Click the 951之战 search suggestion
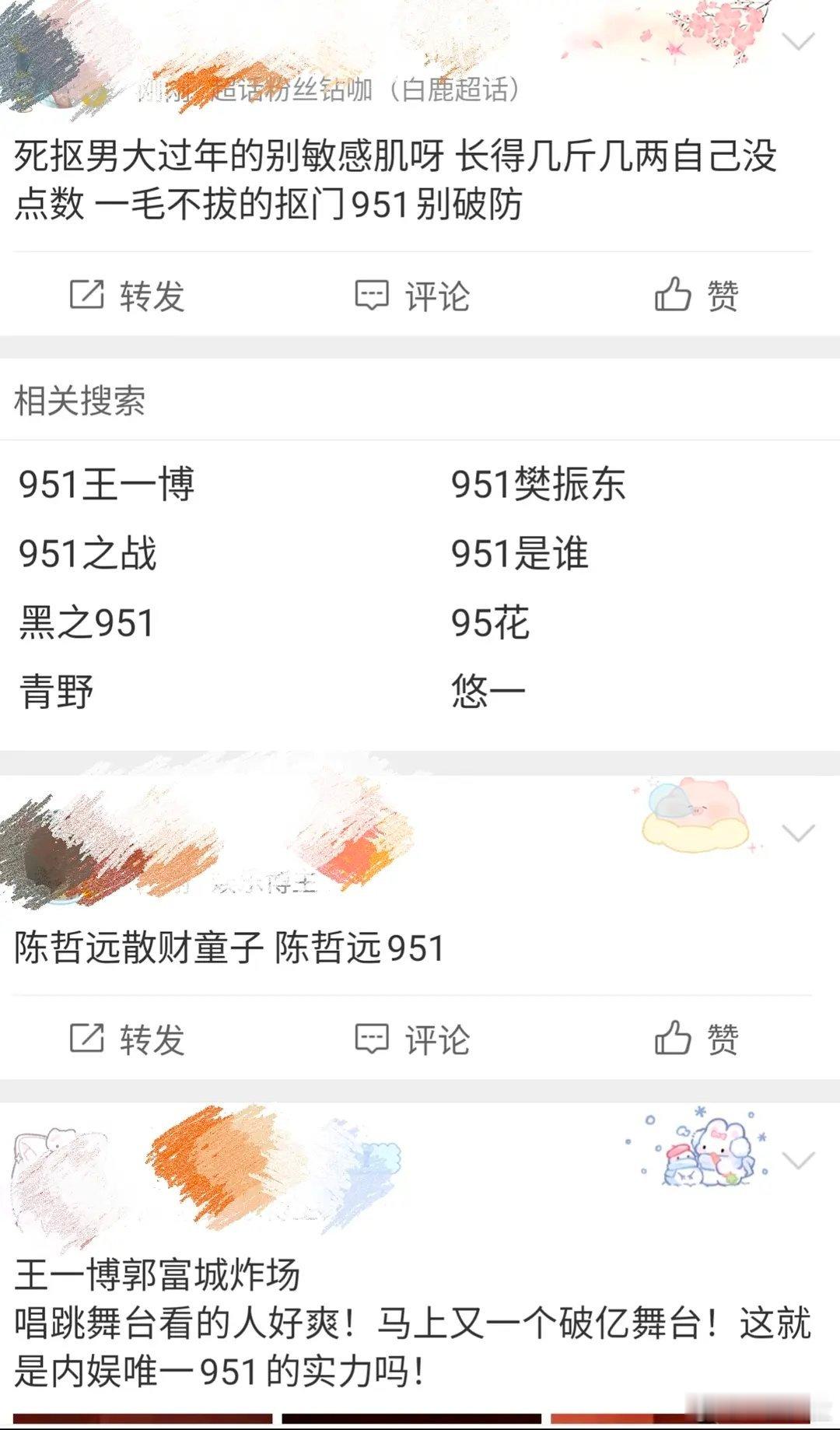Viewport: 840px width, 1430px height. tap(86, 552)
